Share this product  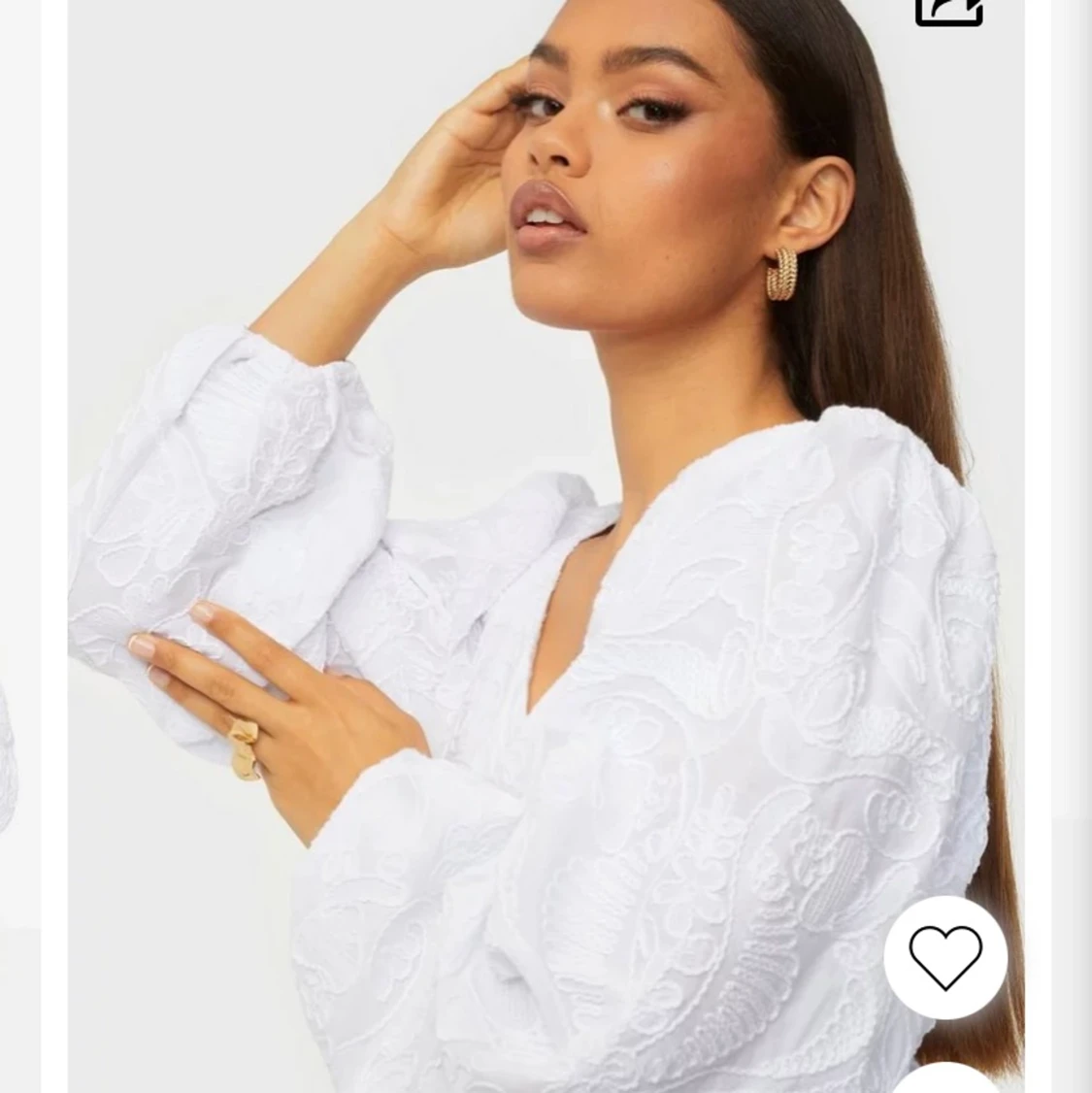948,12
